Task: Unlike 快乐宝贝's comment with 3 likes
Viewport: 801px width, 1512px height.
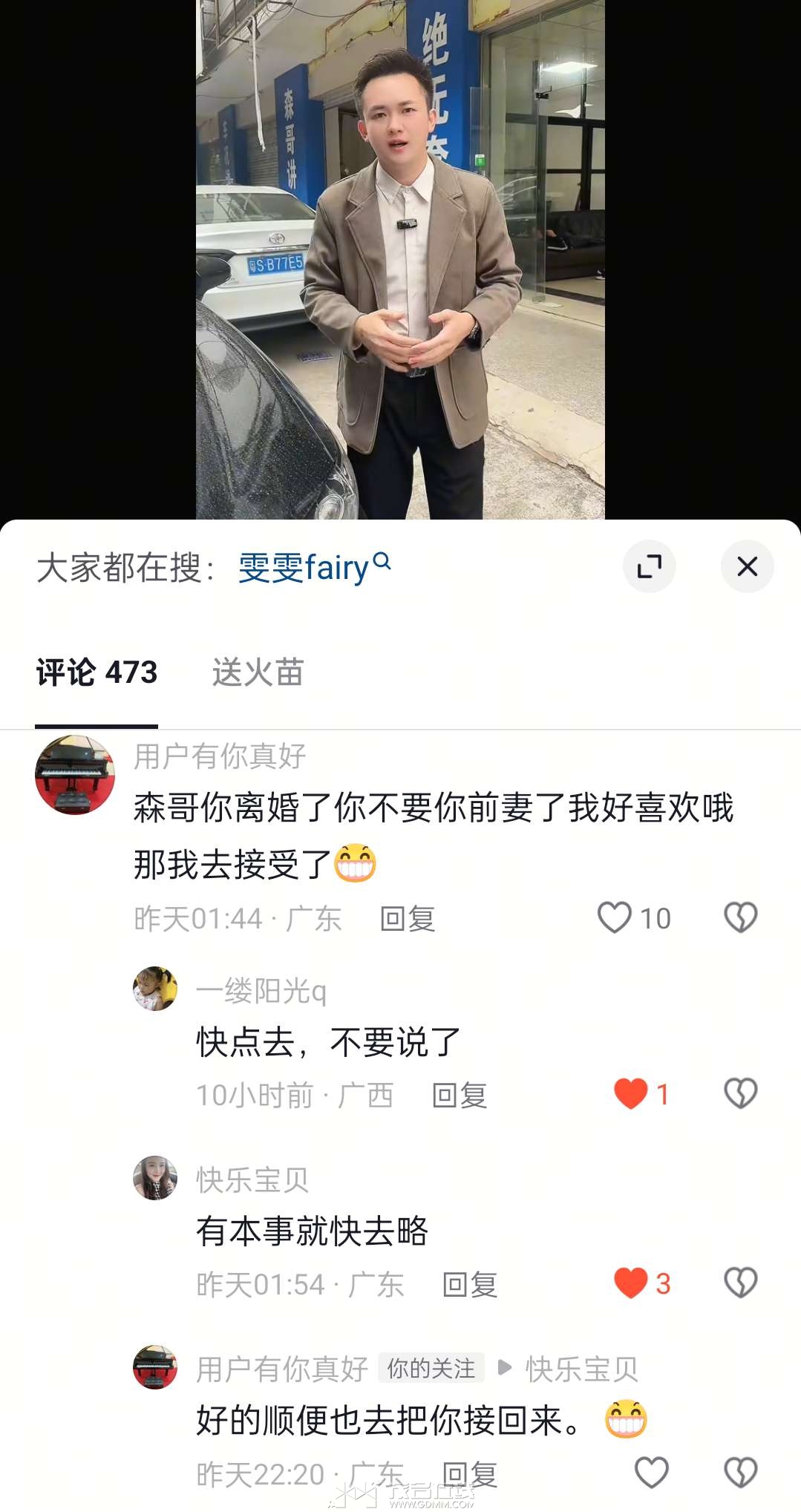Action: point(631,1283)
